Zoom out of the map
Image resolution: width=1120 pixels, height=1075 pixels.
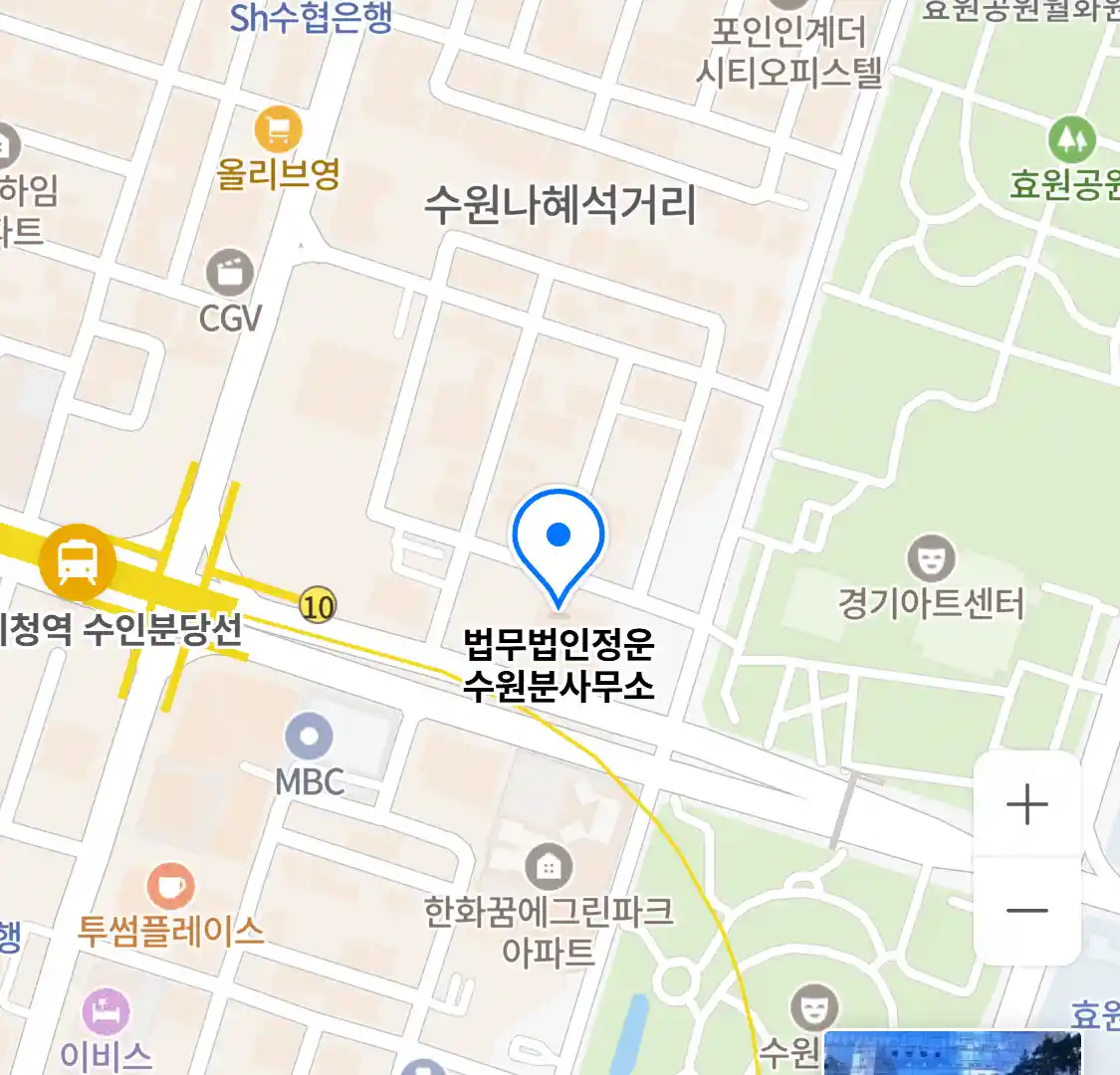[x=1026, y=910]
